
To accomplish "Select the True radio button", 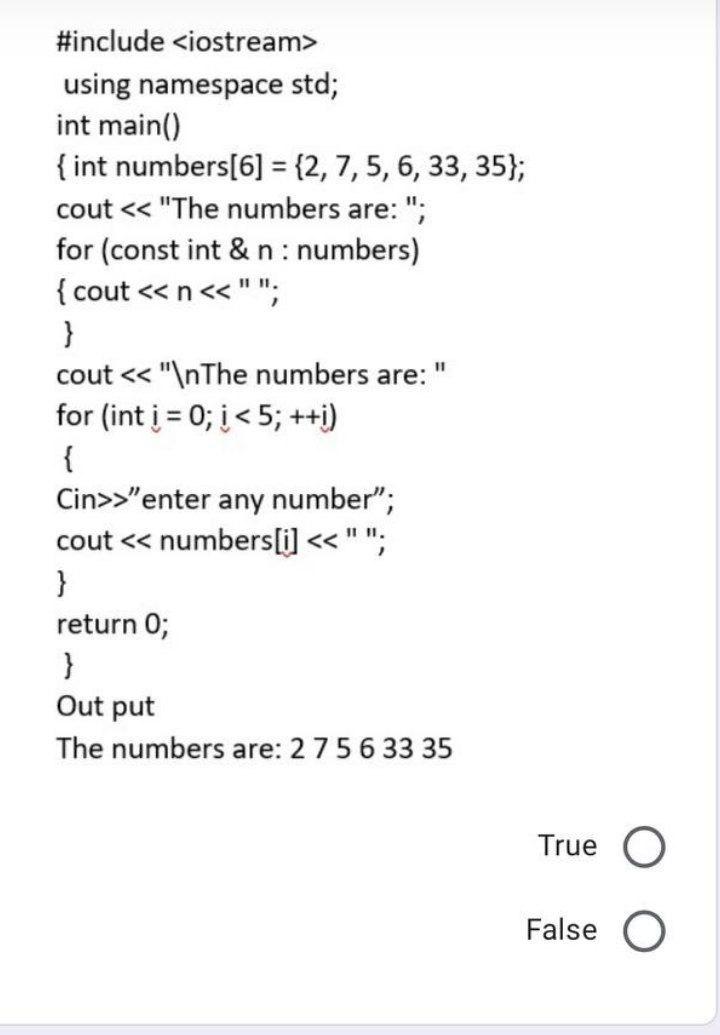I will coord(643,847).
